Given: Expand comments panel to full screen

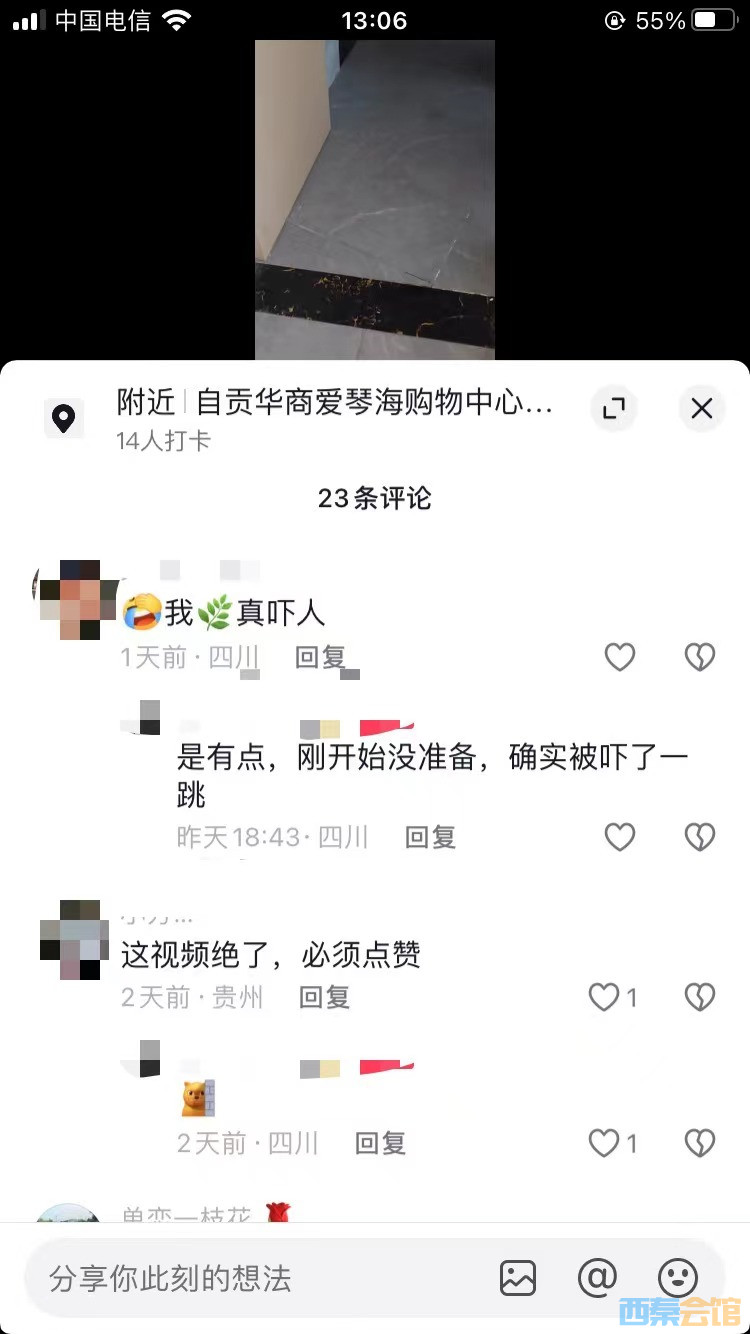Looking at the screenshot, I should point(613,408).
